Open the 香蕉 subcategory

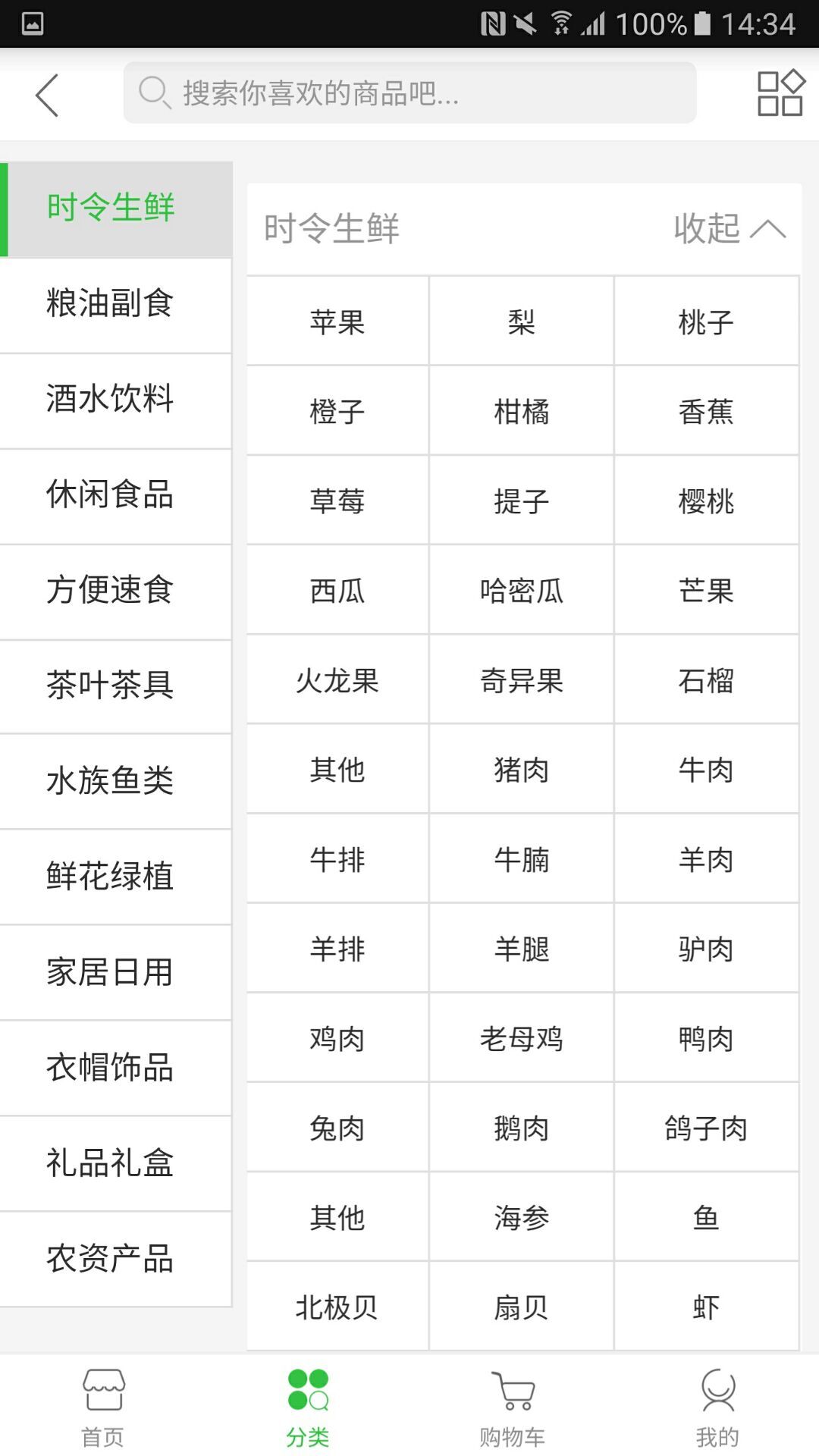point(706,412)
